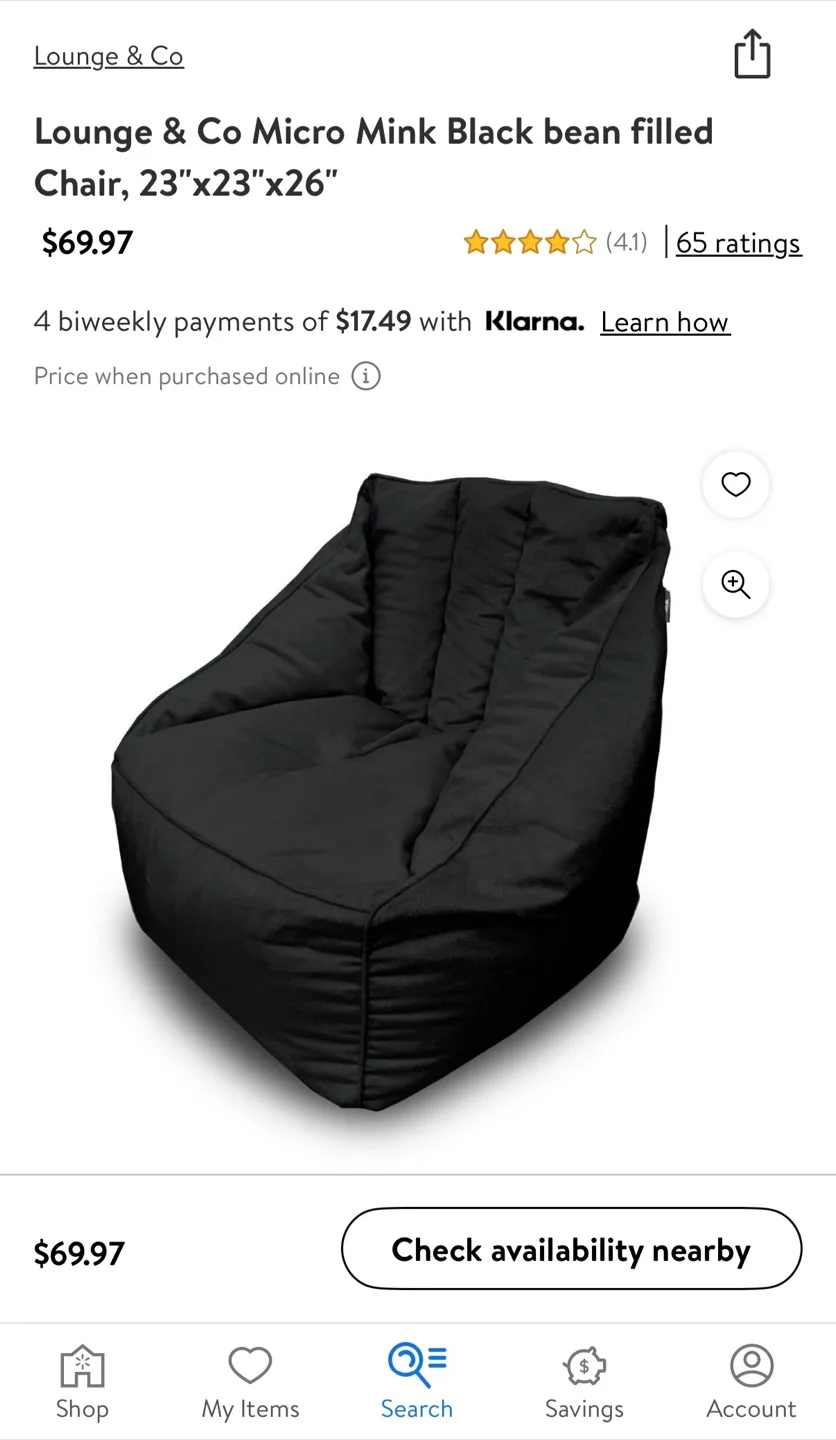The width and height of the screenshot is (836, 1440).
Task: Tap the heart to save the chair
Action: (735, 485)
